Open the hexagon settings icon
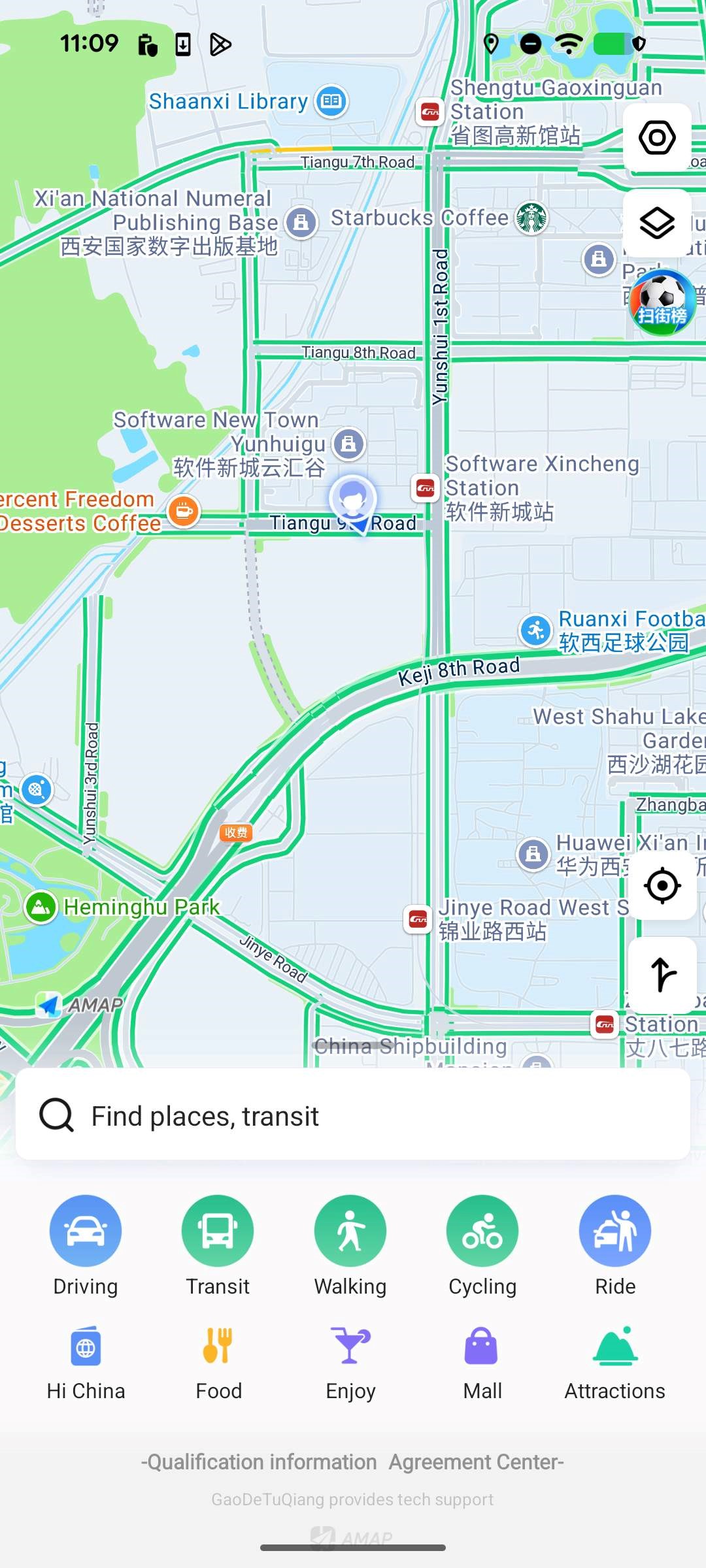 pos(657,138)
